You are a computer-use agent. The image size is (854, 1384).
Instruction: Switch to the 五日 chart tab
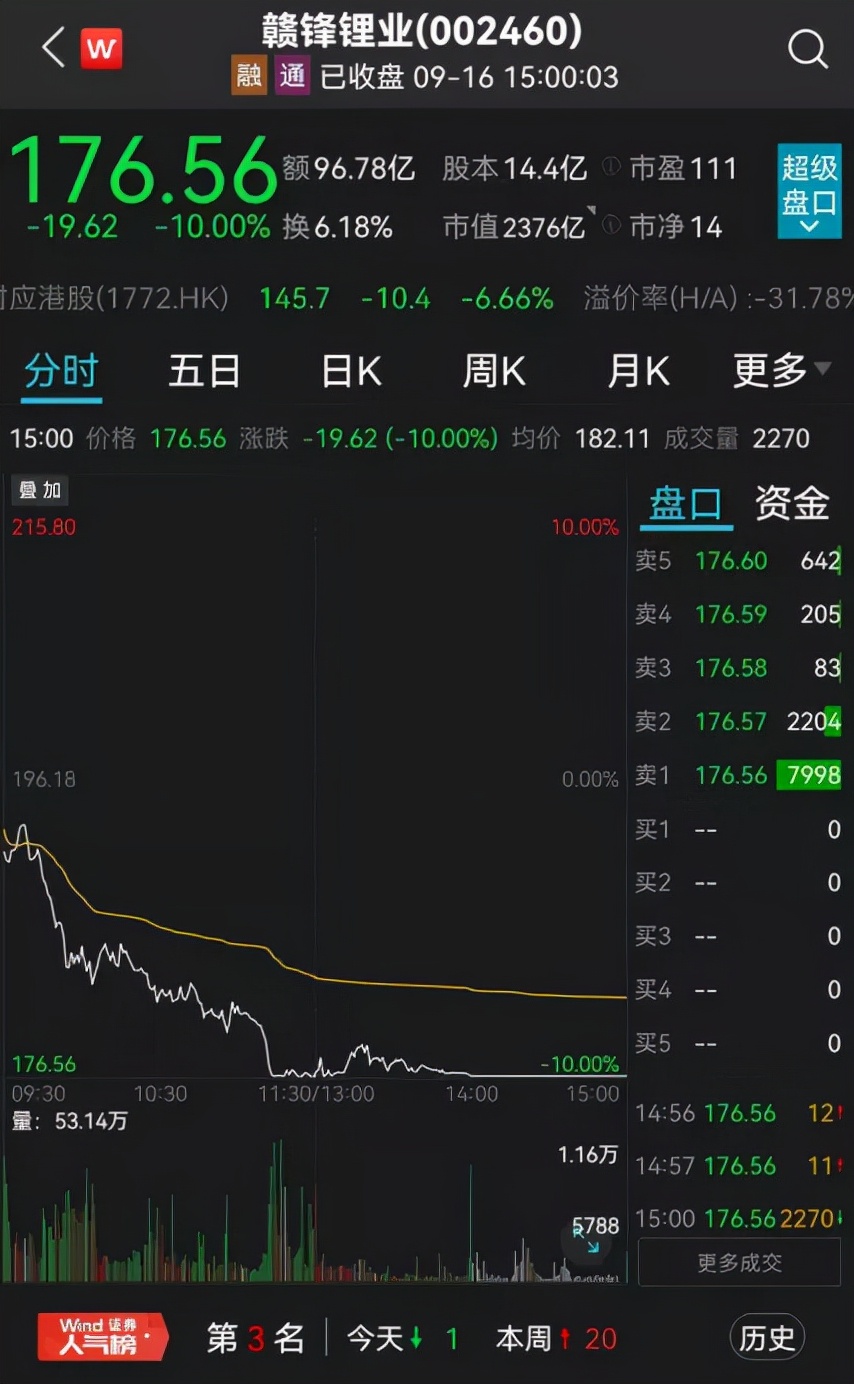coord(204,371)
